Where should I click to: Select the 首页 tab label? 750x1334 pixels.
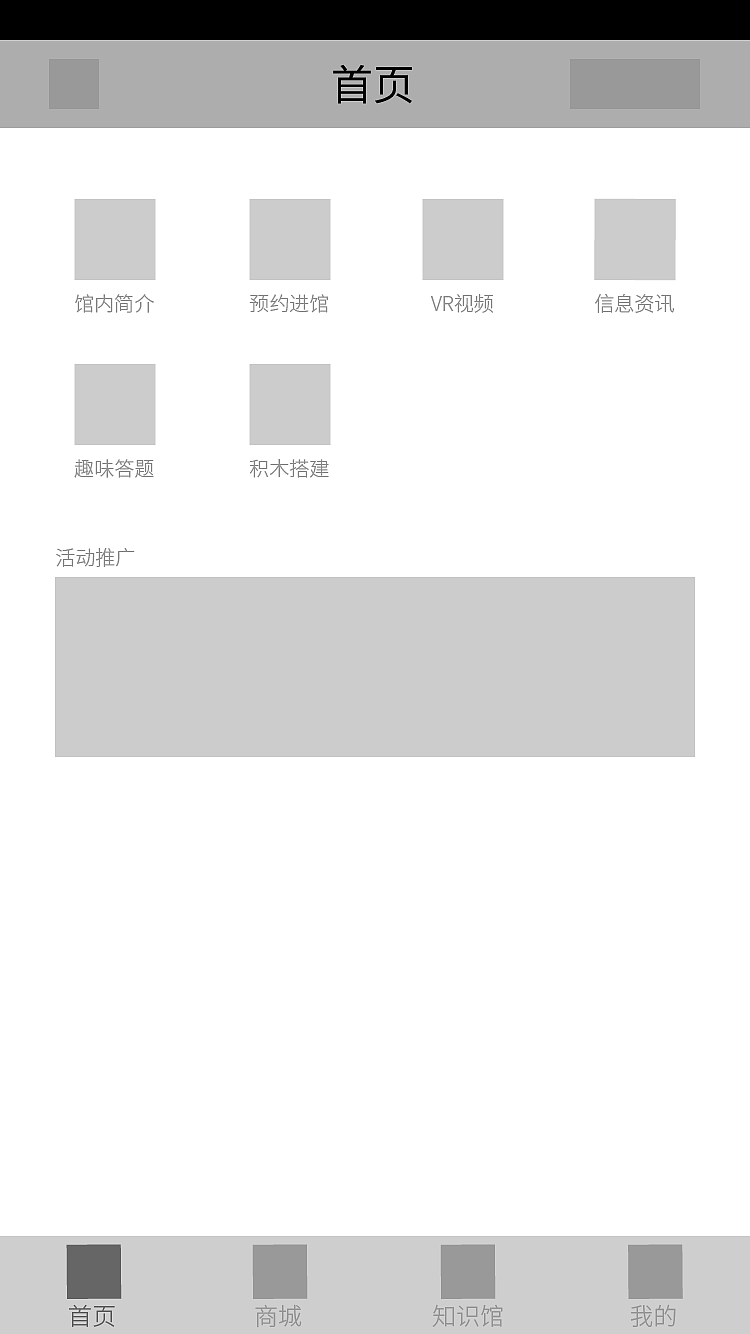(92, 1317)
